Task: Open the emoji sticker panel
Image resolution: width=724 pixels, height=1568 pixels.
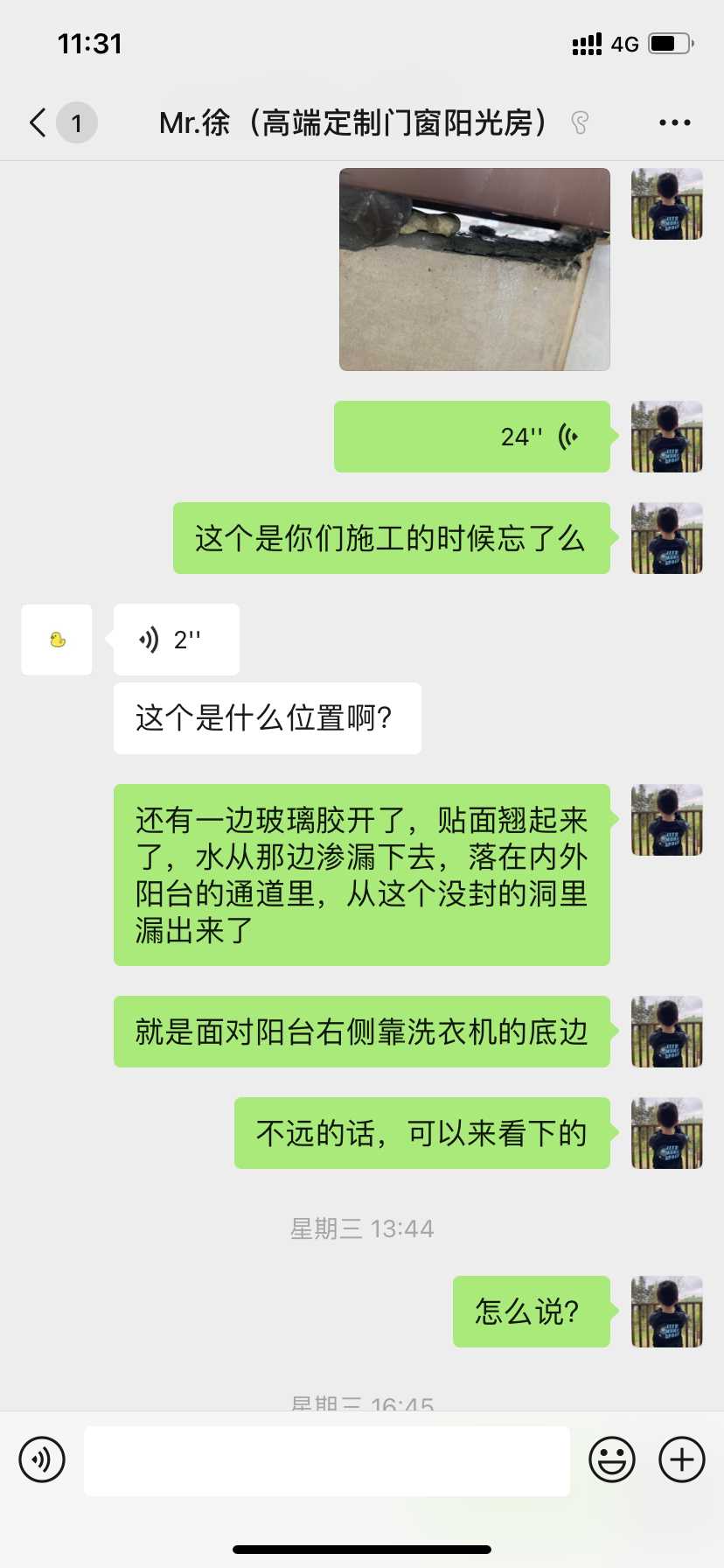Action: click(x=612, y=1459)
